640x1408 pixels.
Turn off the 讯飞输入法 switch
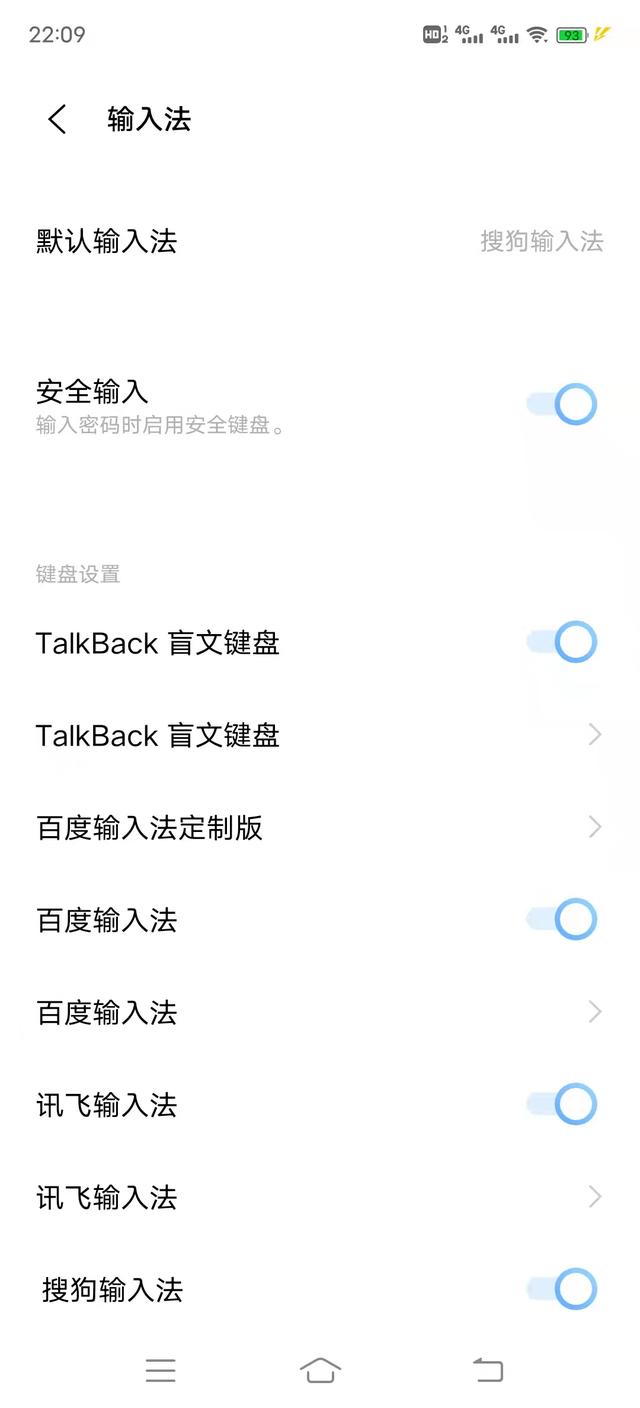click(x=563, y=1104)
